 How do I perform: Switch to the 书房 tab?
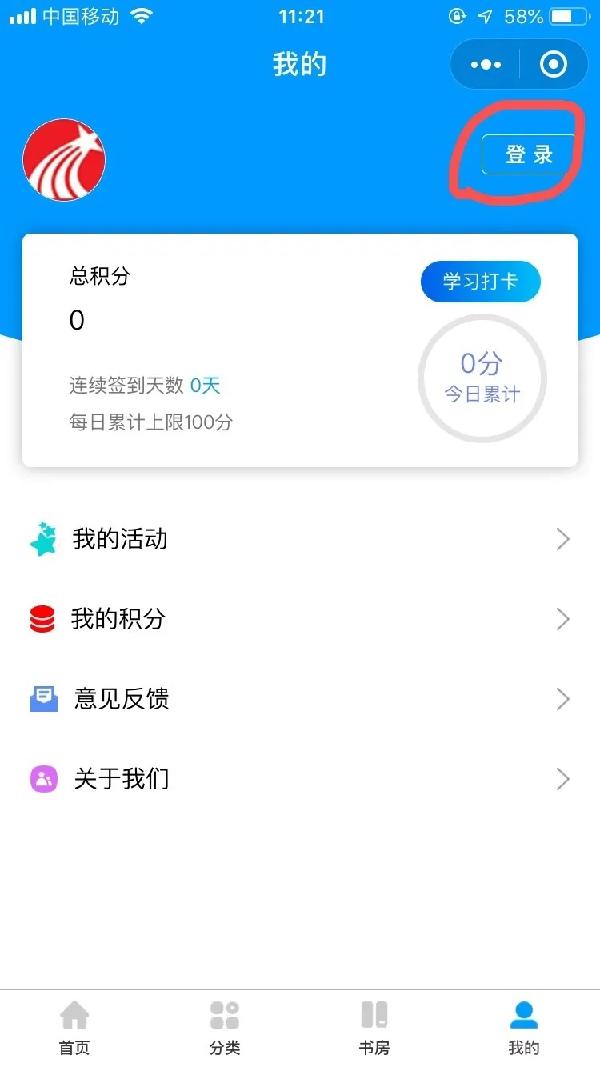click(x=374, y=1028)
